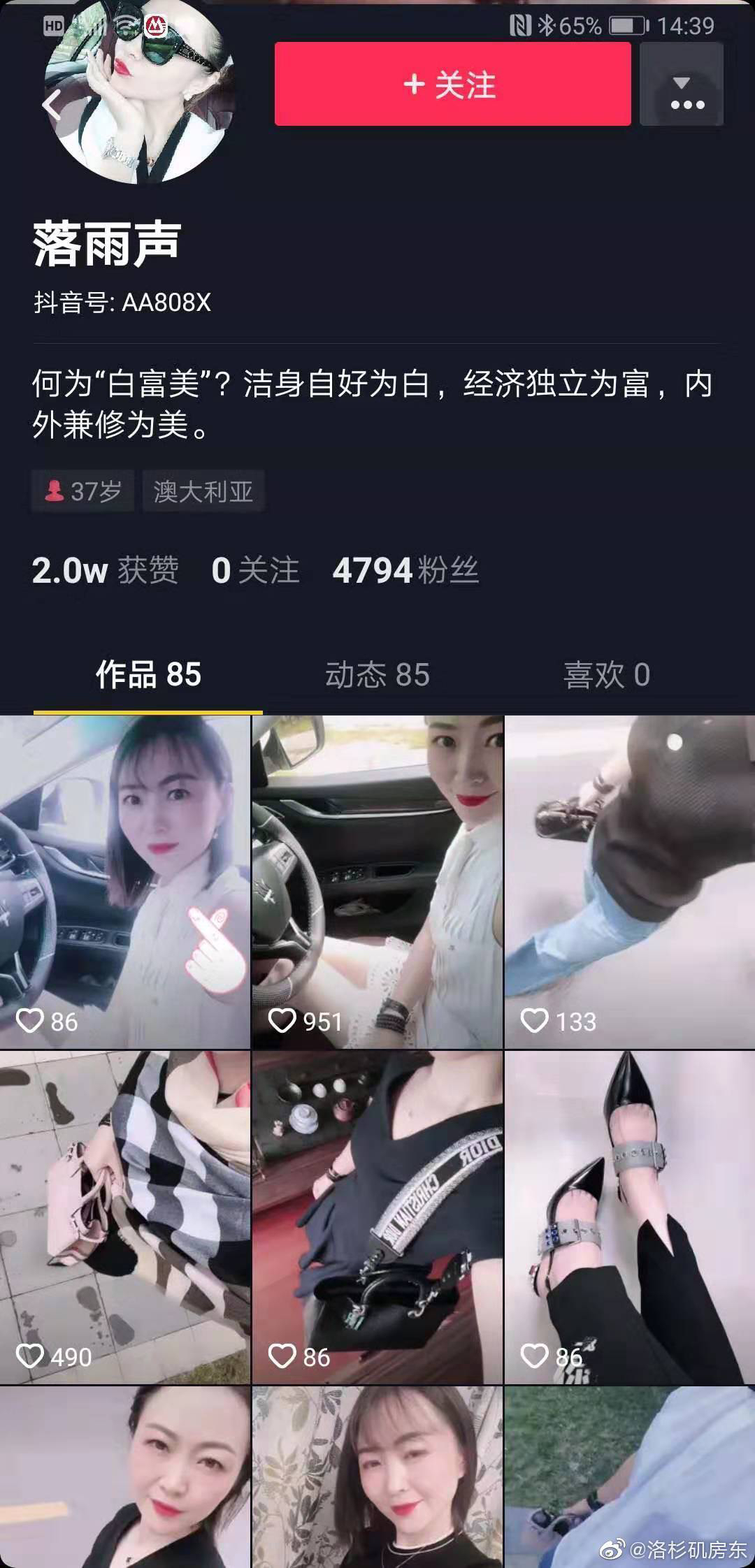Switch to the 喜欢 0 tab
Image resolution: width=755 pixels, height=1568 pixels.
click(606, 675)
